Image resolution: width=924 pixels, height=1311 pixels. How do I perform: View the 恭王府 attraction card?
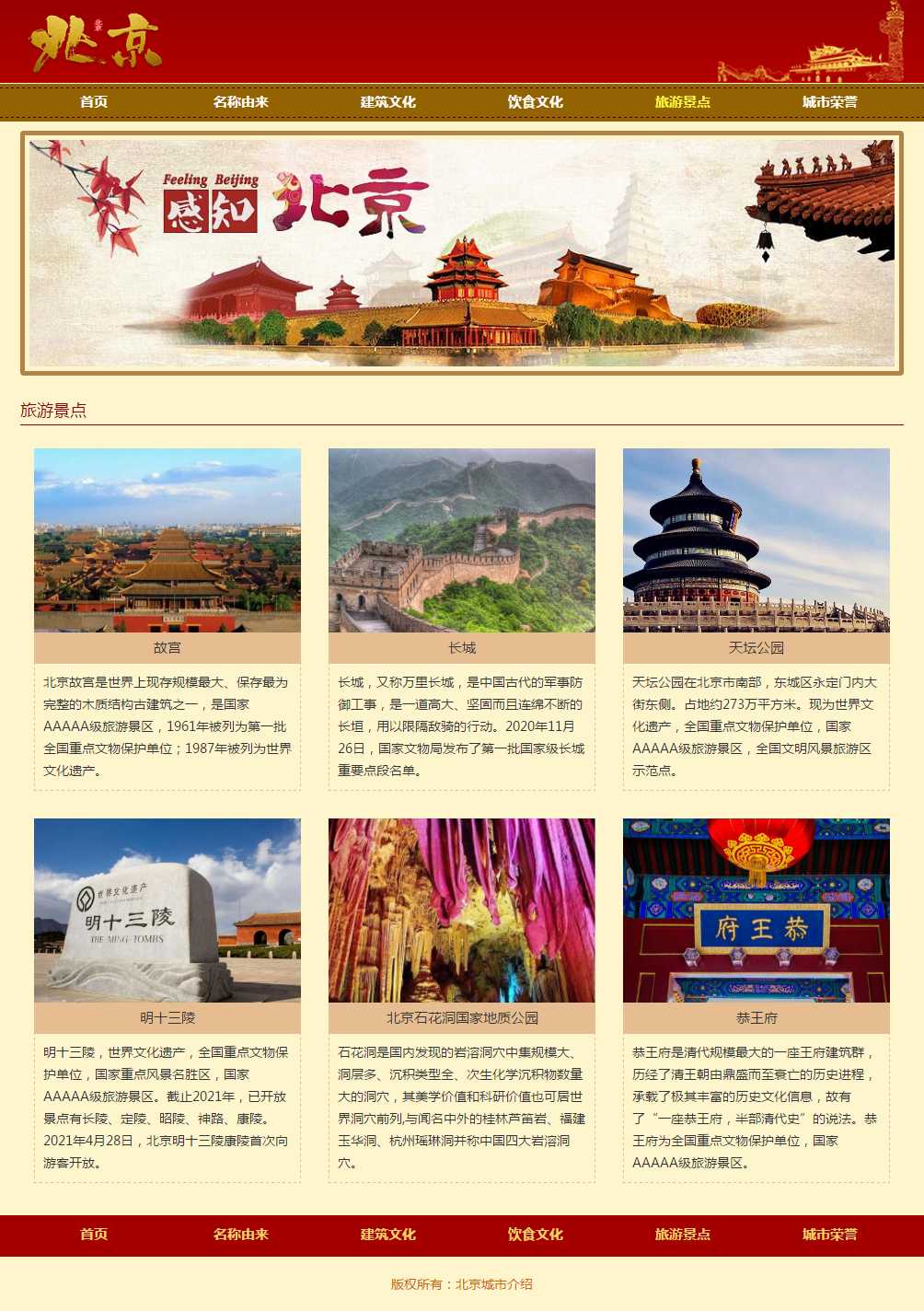tap(757, 911)
